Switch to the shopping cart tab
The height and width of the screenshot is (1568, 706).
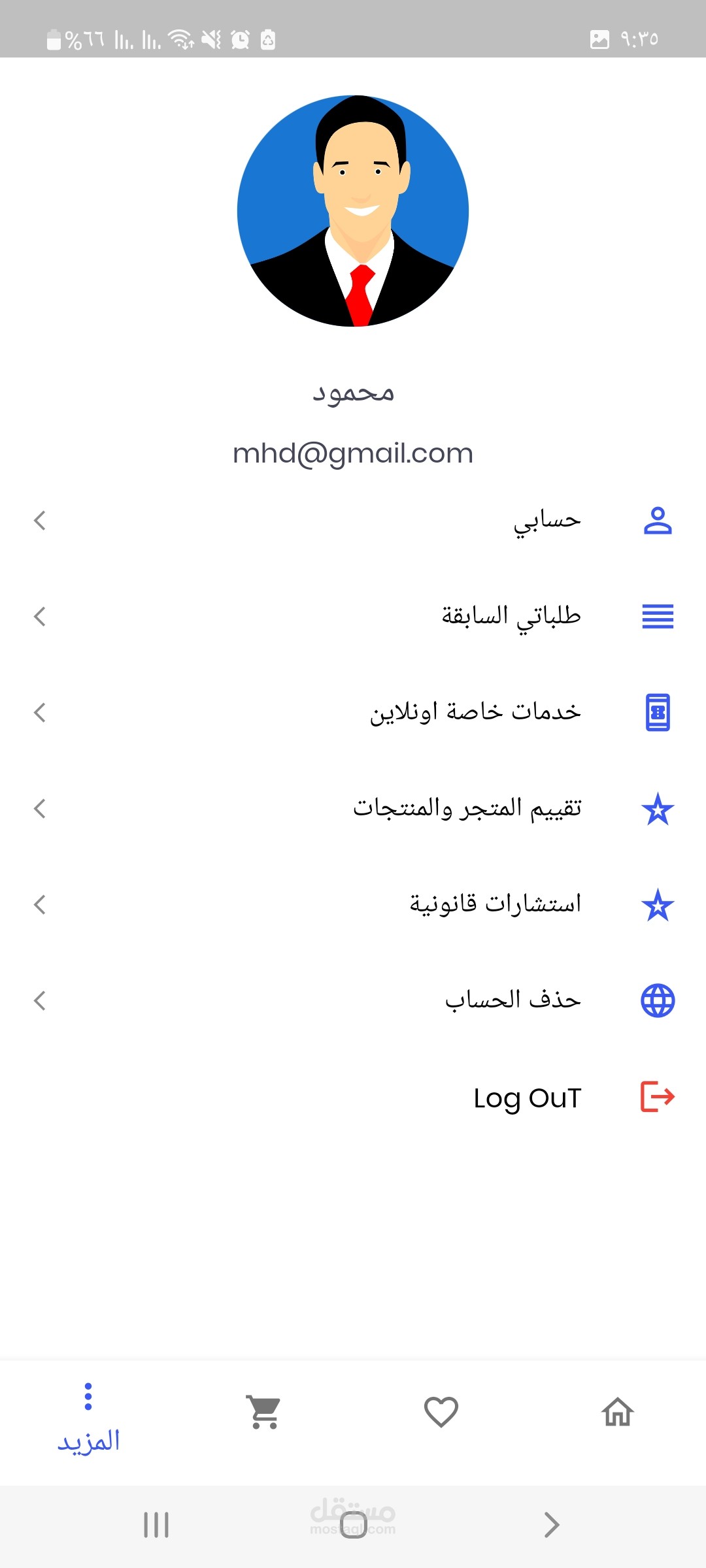264,1413
